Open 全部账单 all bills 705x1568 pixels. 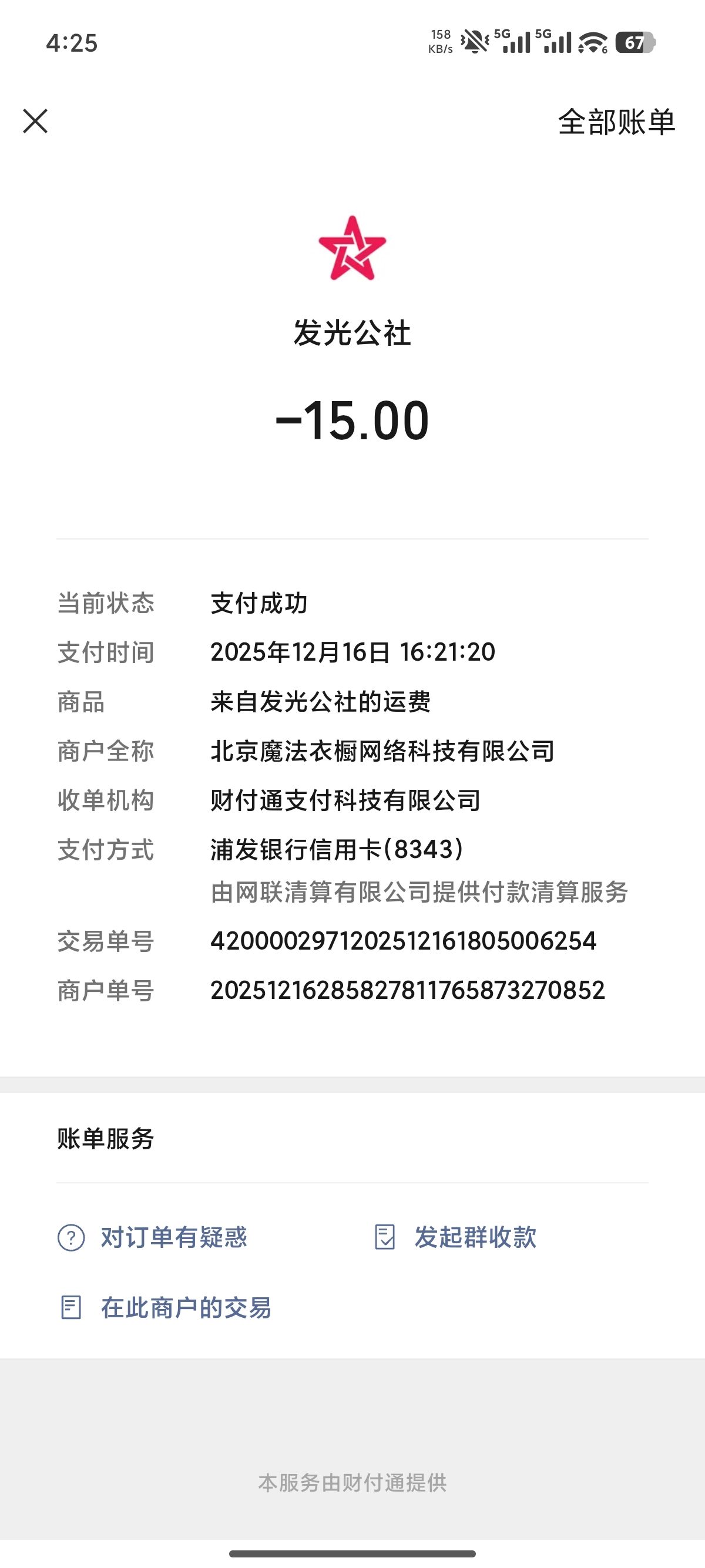click(616, 122)
